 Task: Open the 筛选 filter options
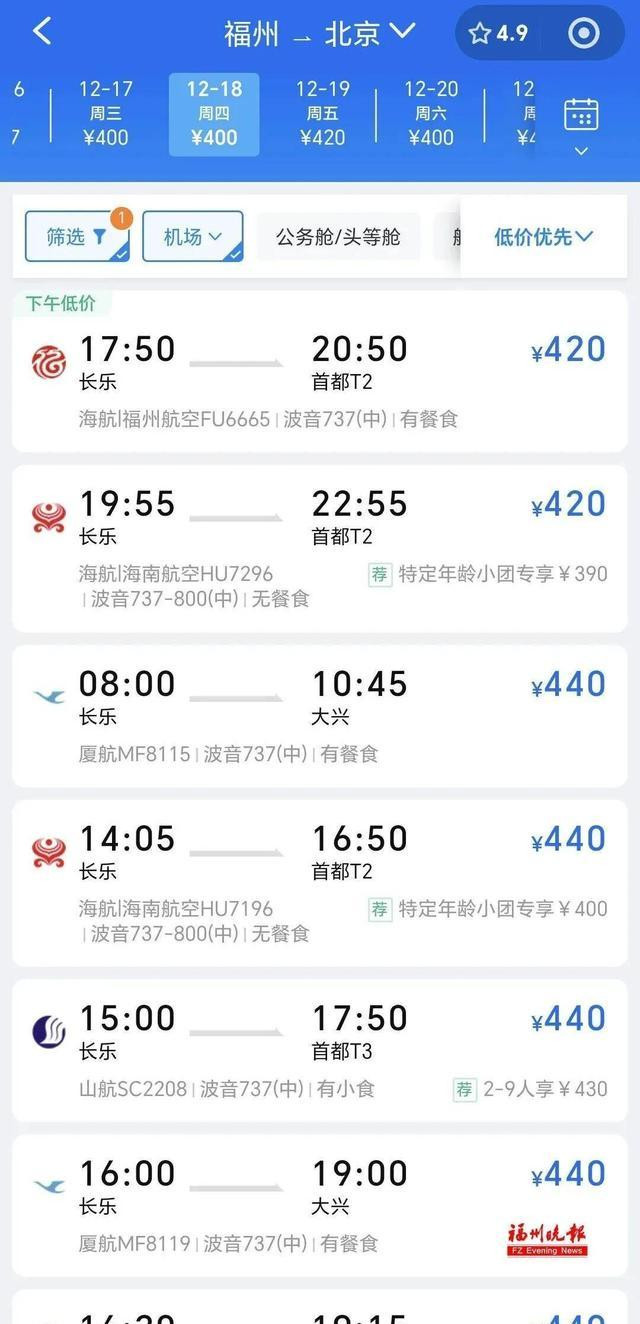tap(77, 237)
